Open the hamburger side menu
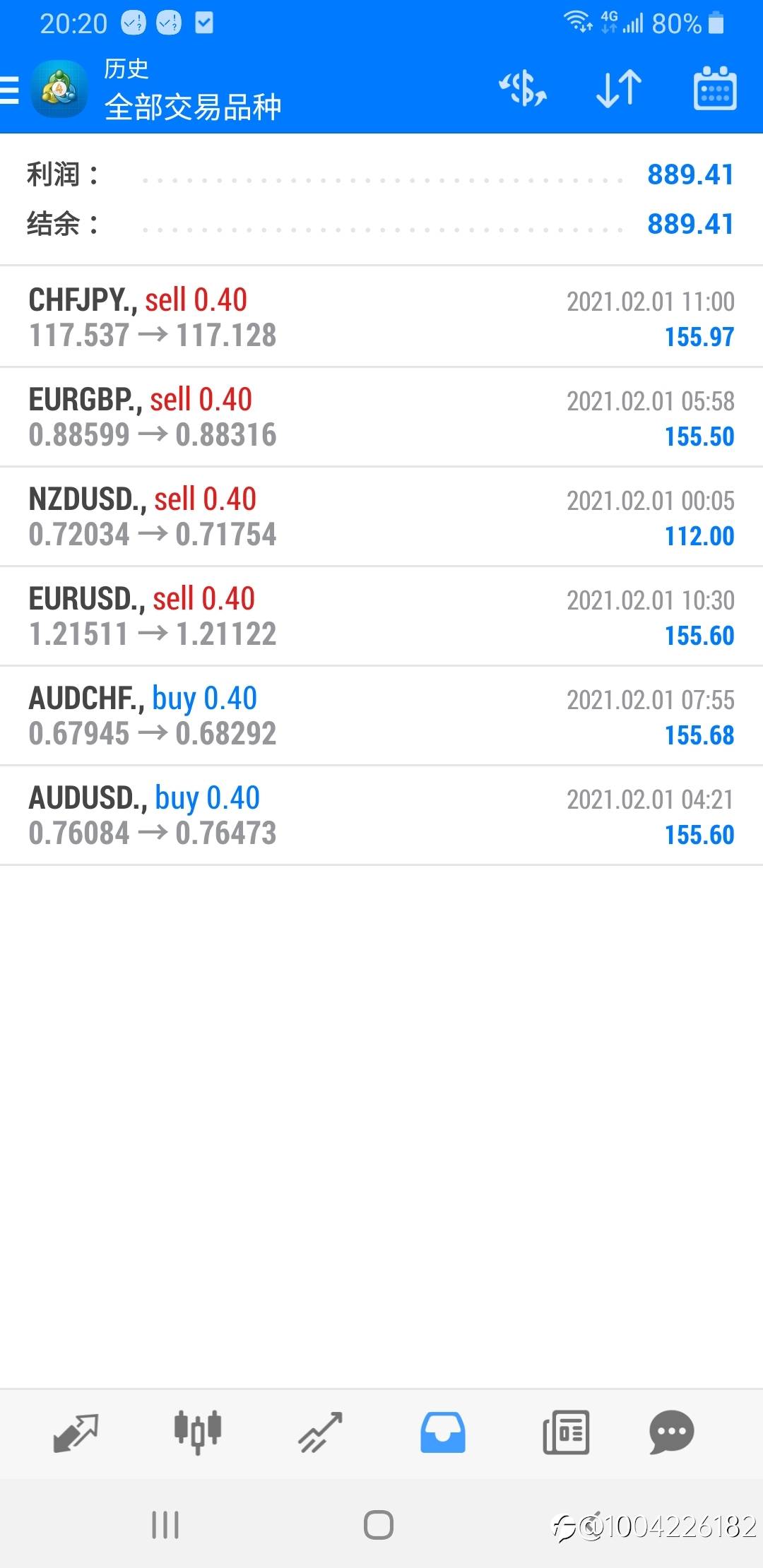Image resolution: width=763 pixels, height=1568 pixels. coord(10,90)
